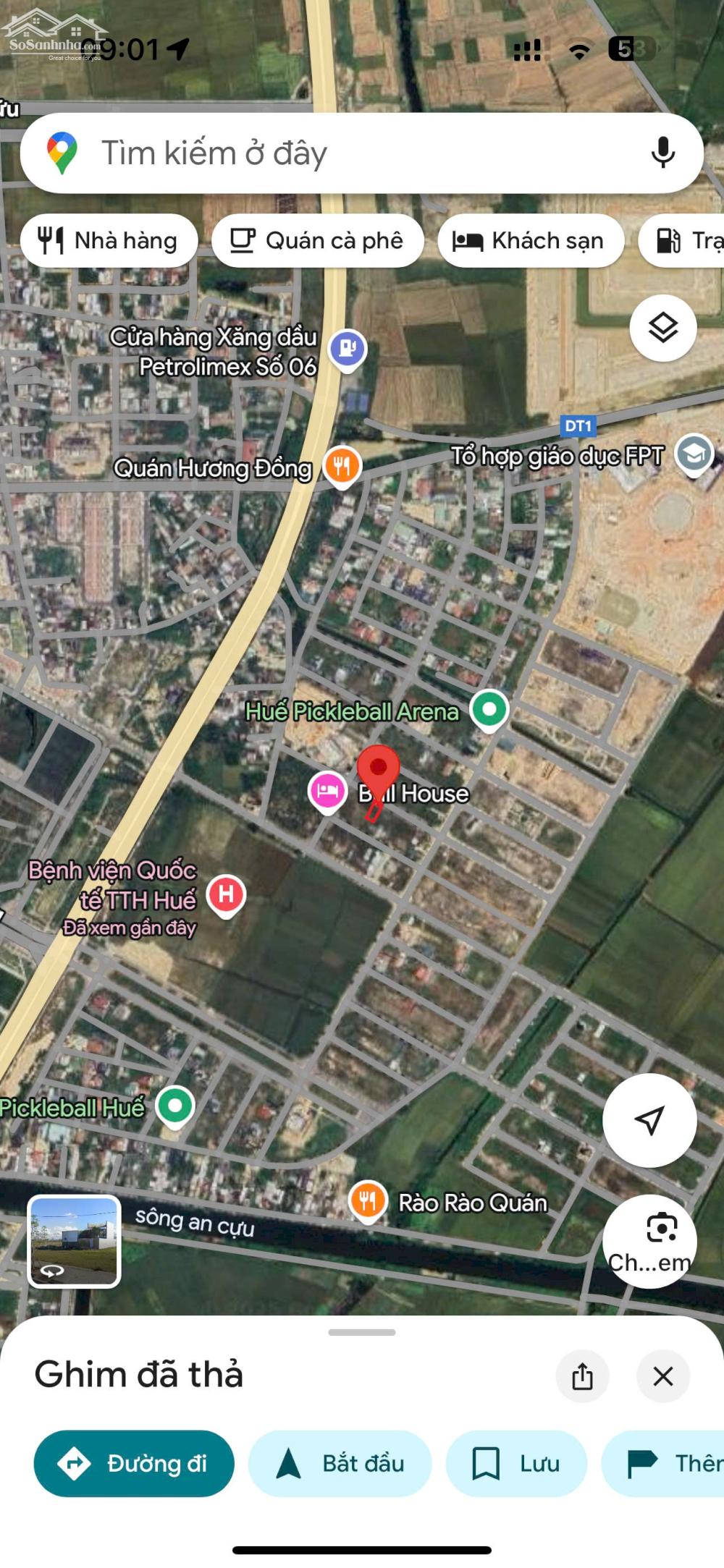The image size is (724, 1568).
Task: Close the Ghim đã thả panel
Action: (x=662, y=1376)
